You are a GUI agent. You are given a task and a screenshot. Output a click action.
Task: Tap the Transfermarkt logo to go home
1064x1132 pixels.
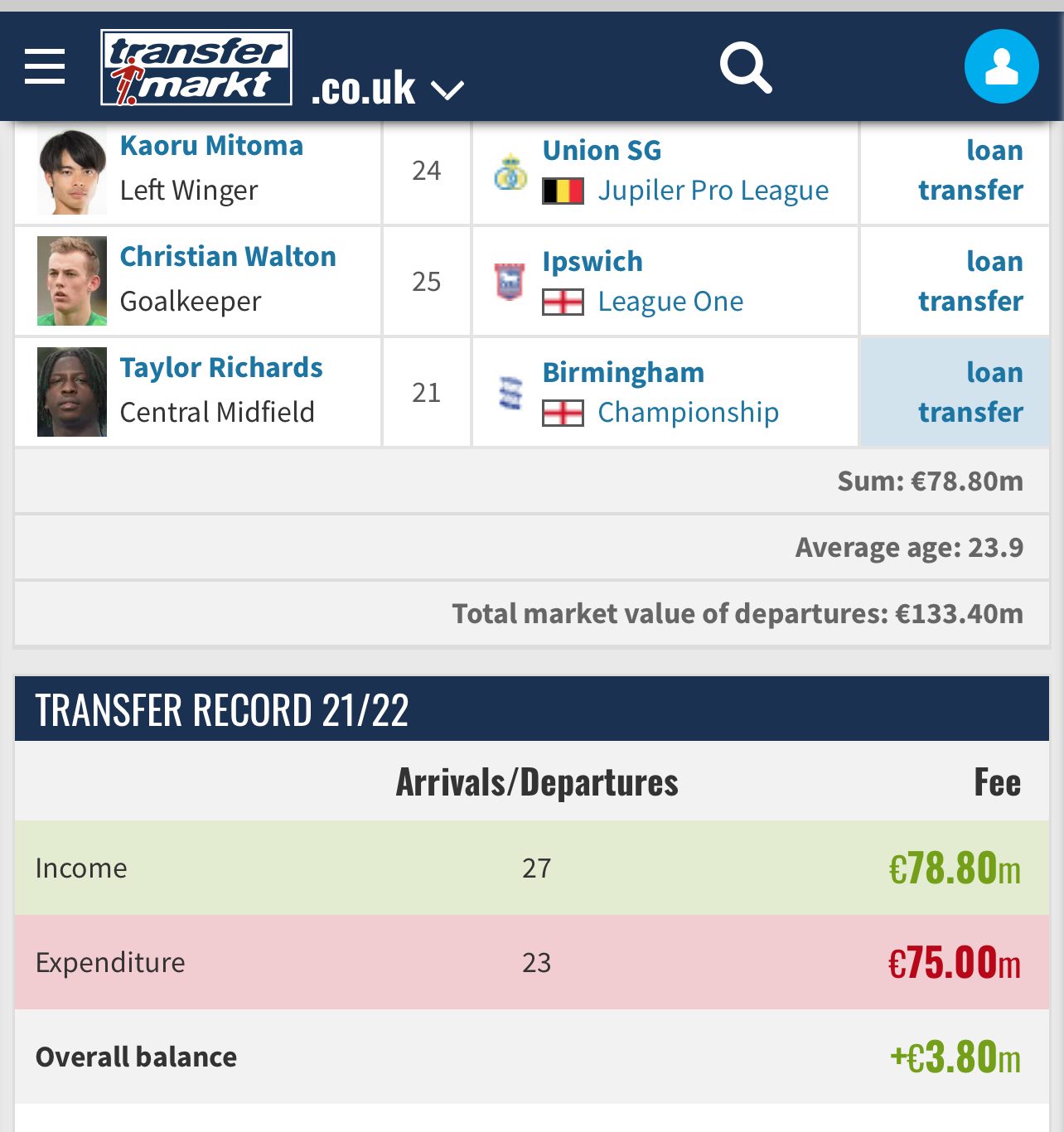196,68
